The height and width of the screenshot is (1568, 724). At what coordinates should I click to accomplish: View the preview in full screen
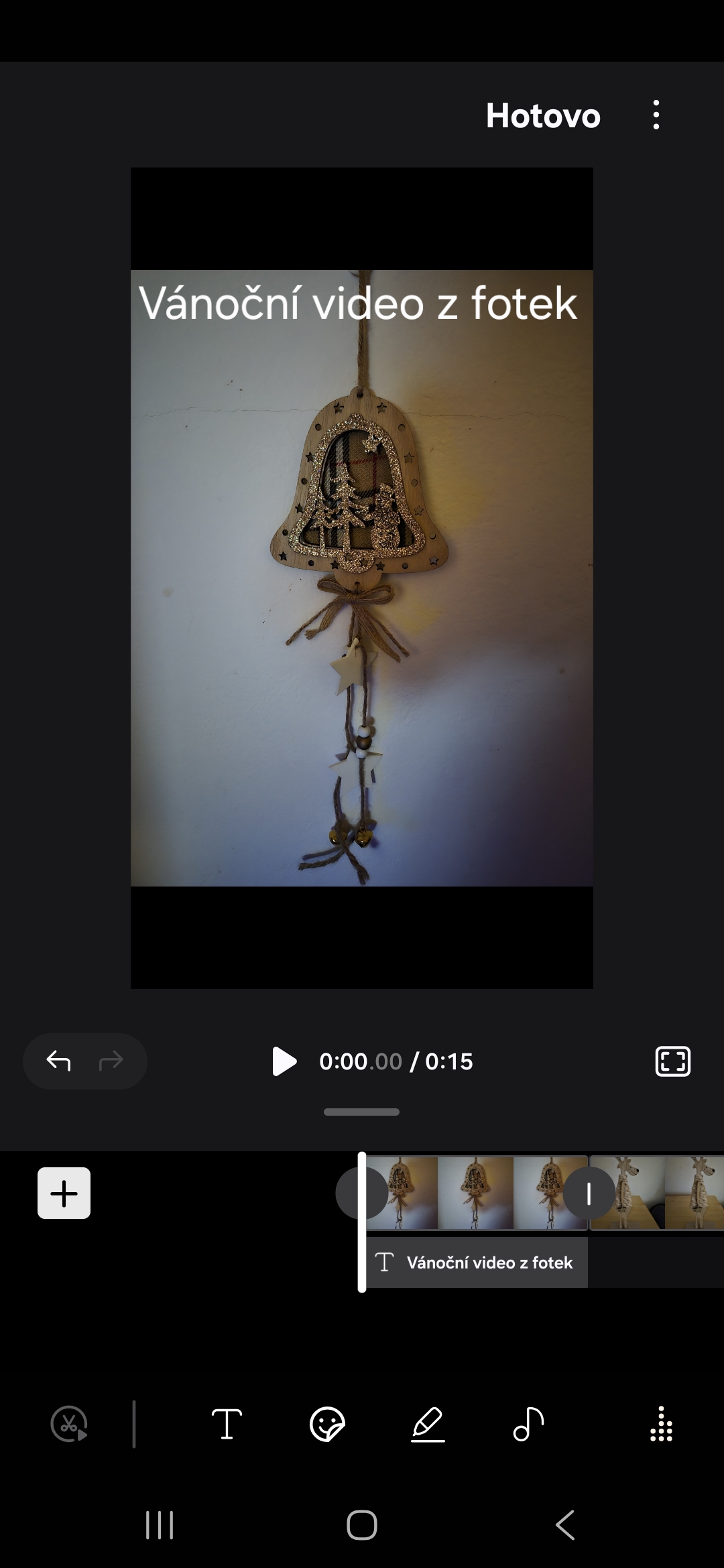point(672,1061)
